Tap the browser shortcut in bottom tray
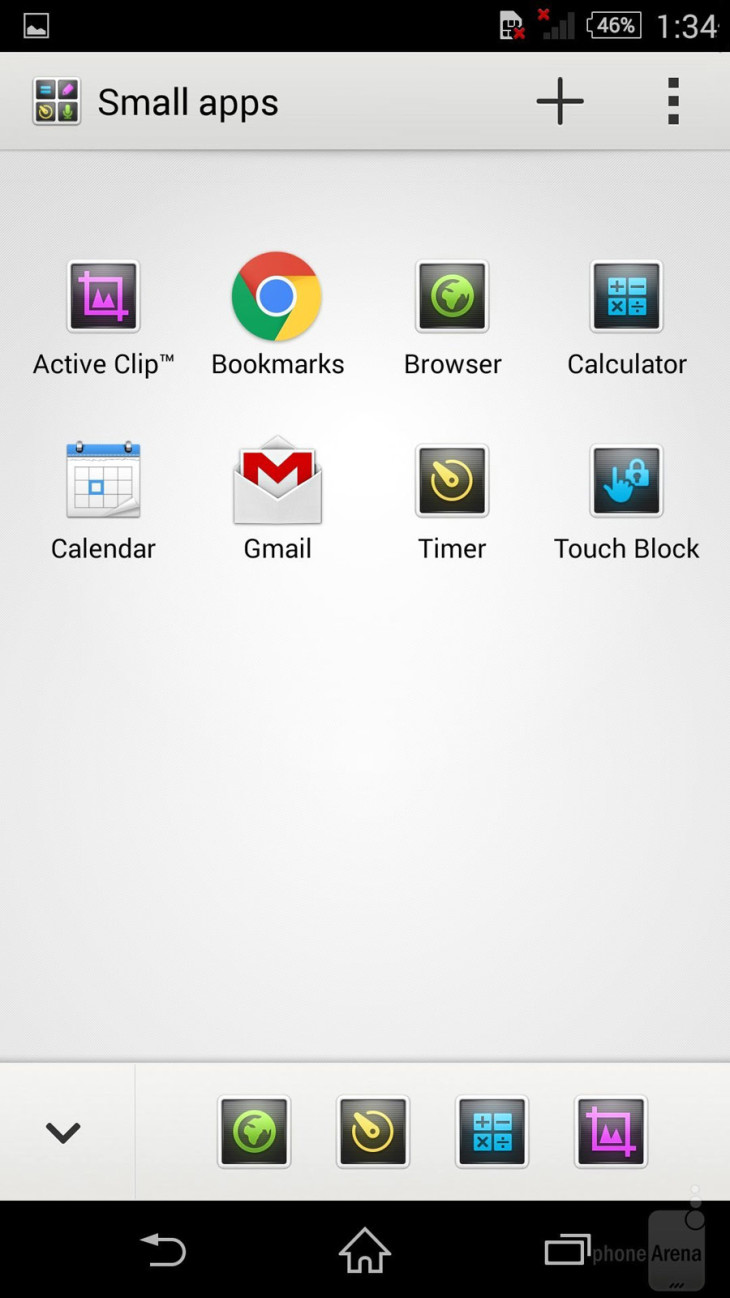730x1298 pixels. [254, 1132]
